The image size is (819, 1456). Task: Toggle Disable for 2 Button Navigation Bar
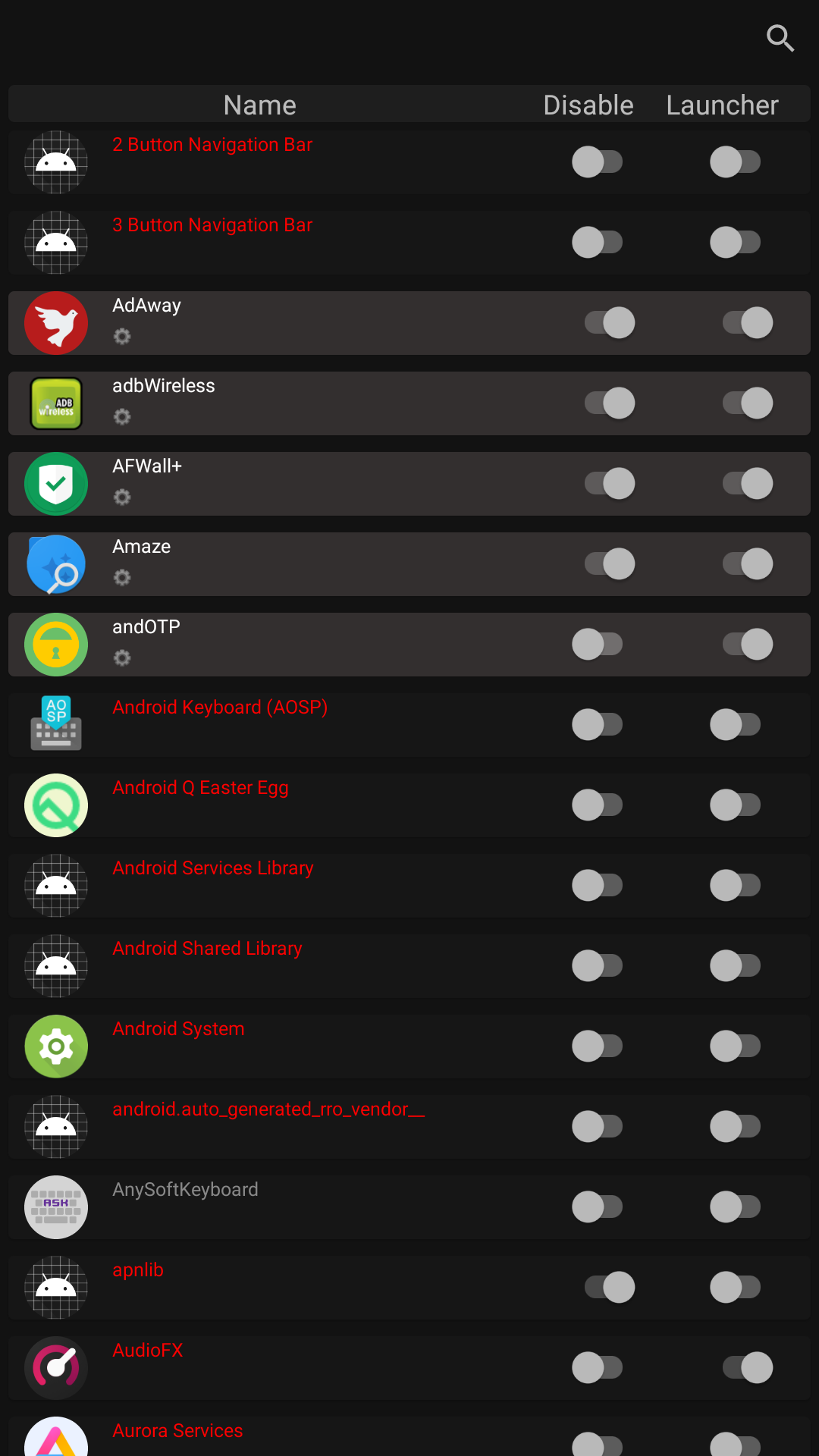597,162
